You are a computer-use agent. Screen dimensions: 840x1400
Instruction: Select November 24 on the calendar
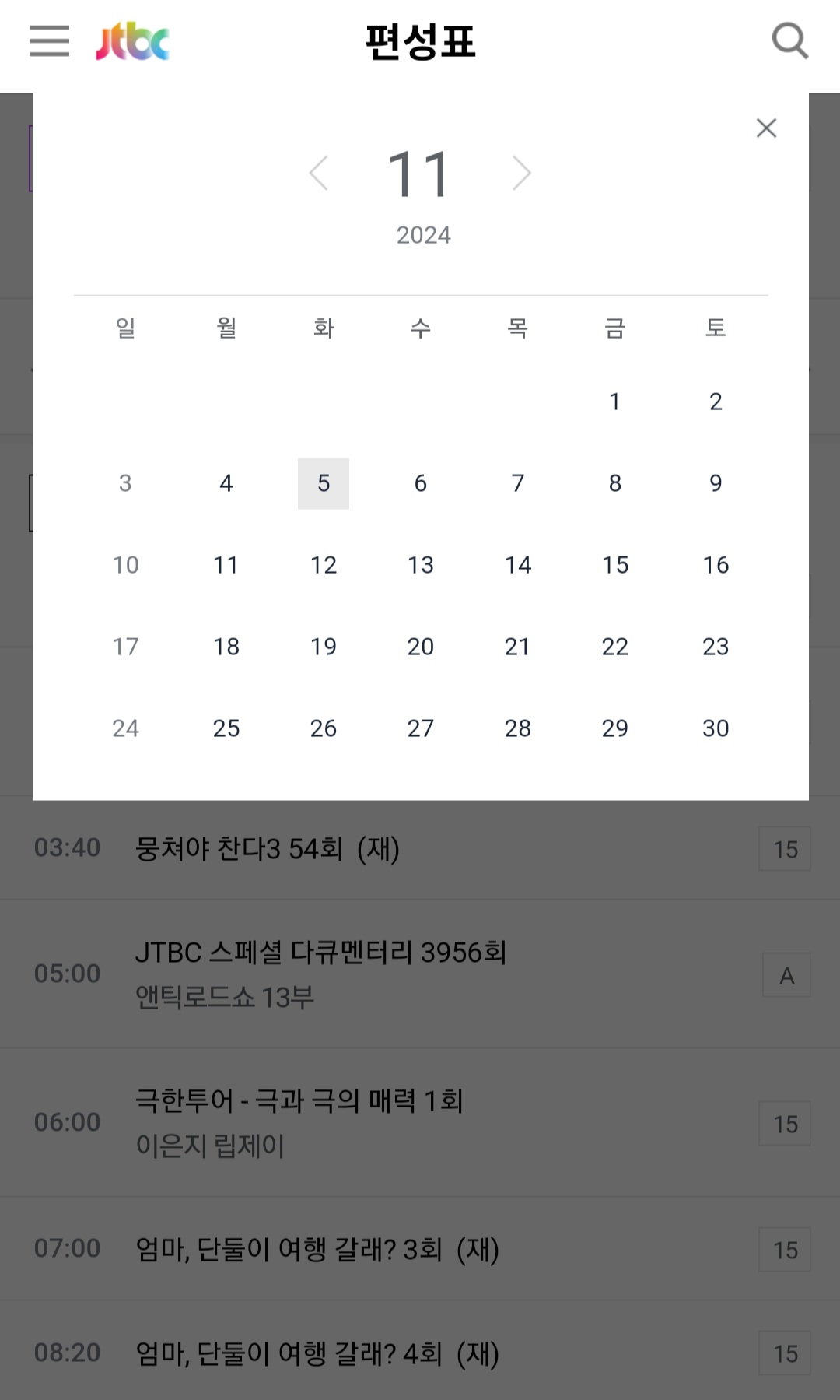click(x=126, y=728)
